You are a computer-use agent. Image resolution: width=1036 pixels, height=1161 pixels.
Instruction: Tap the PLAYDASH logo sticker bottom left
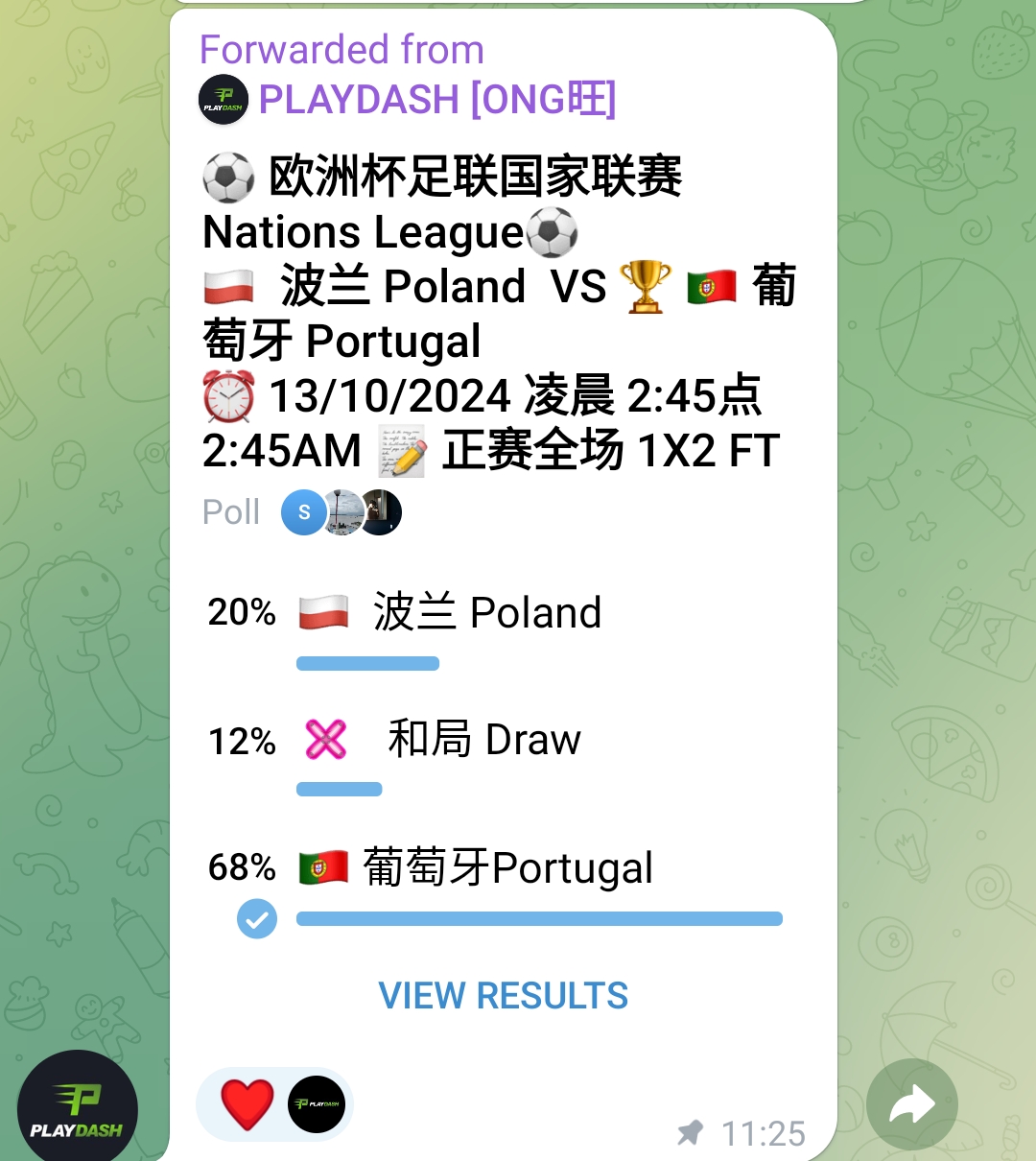tap(77, 1105)
